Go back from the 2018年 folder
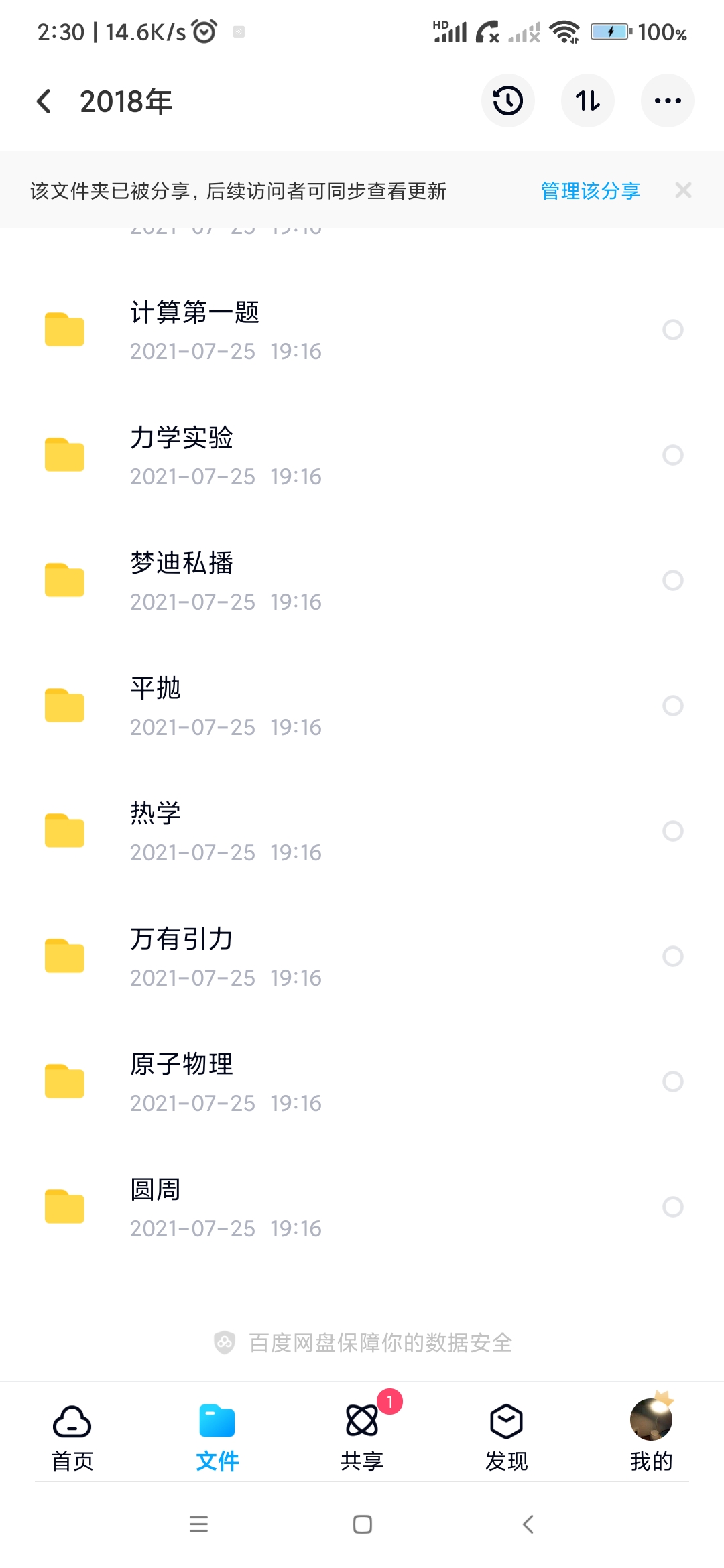Screen dimensions: 724x1568 click(x=44, y=102)
